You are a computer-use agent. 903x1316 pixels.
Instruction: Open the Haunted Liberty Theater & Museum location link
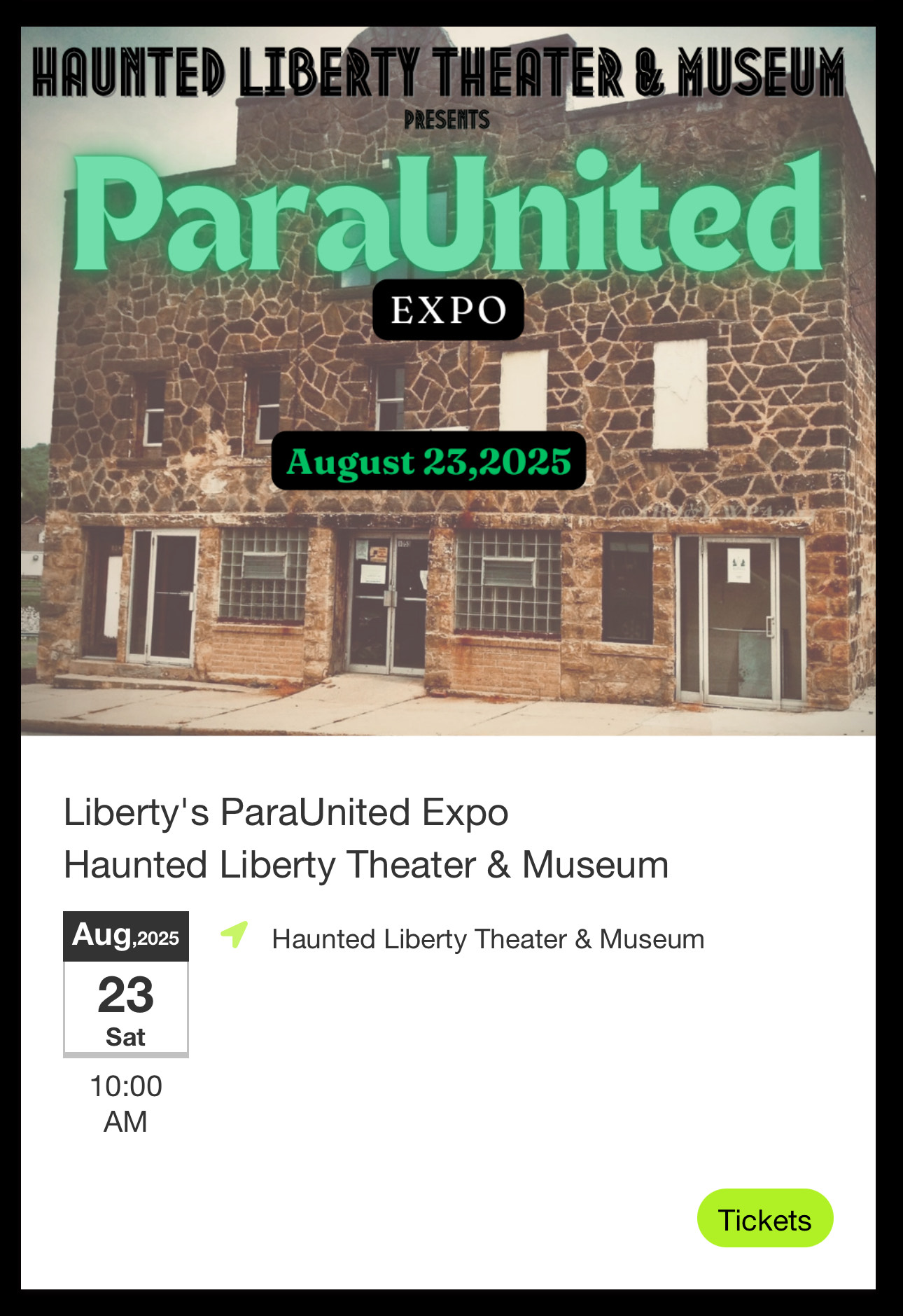click(487, 939)
